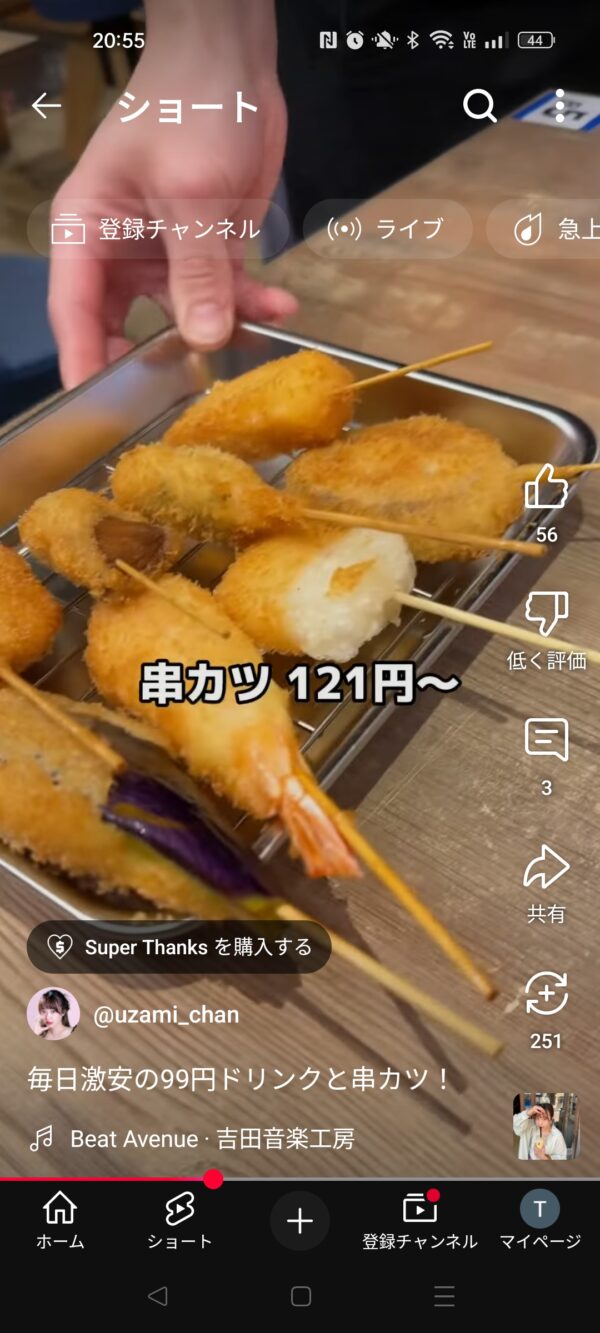Viewport: 600px width, 1333px height.
Task: Open the three-dot overflow menu
Action: [x=560, y=106]
